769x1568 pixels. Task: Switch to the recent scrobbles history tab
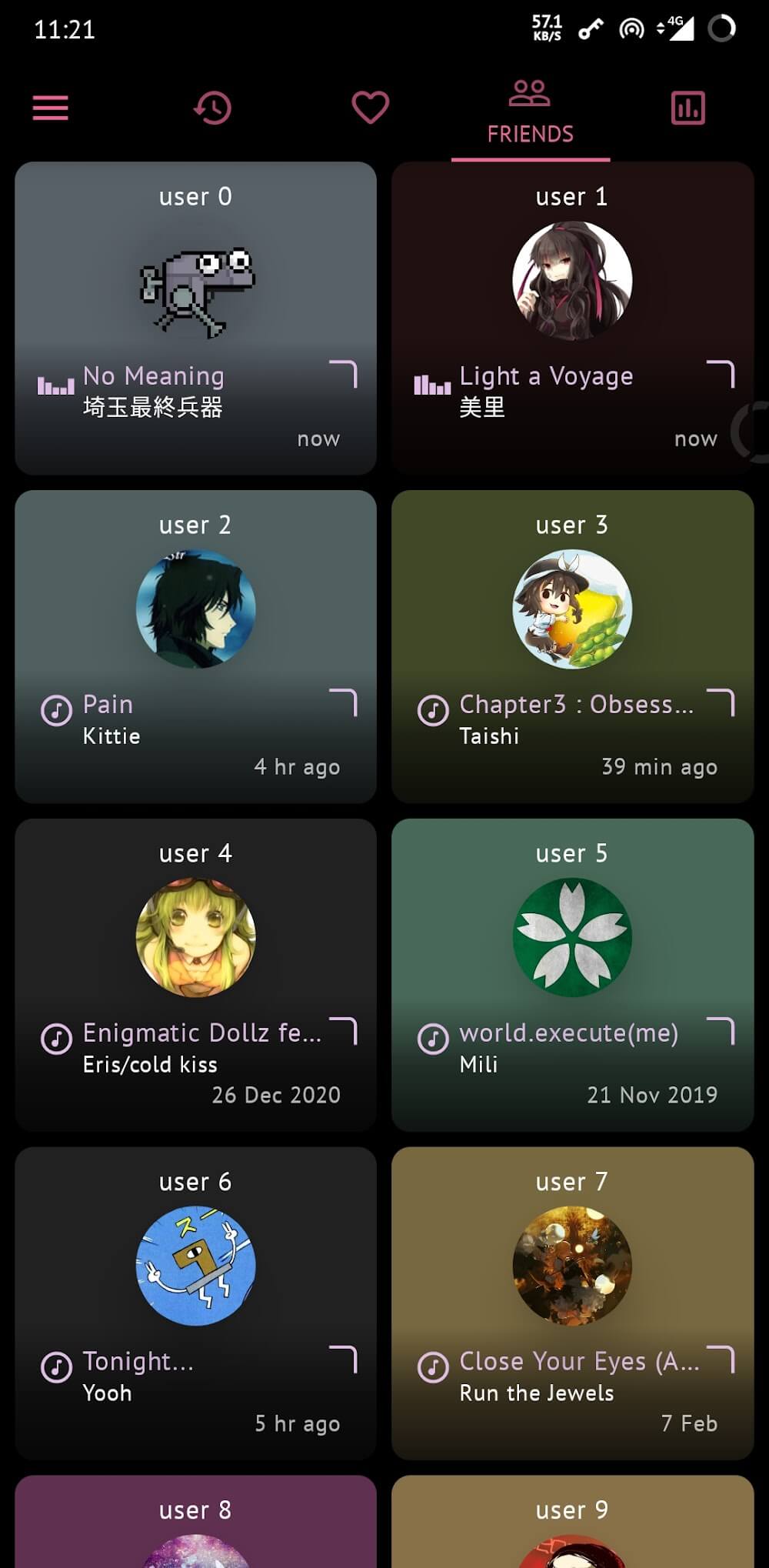coord(212,108)
